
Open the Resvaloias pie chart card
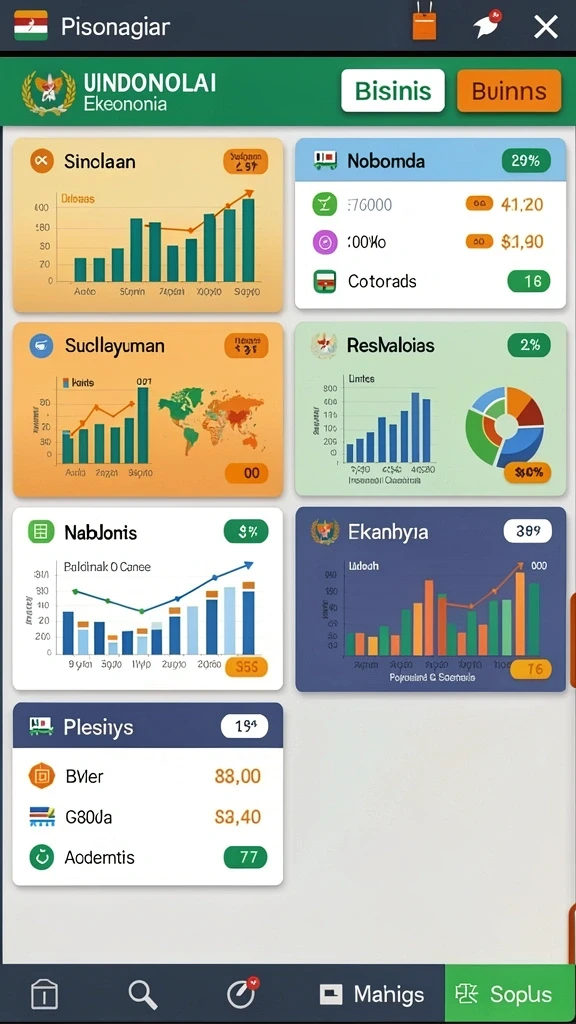tap(430, 408)
